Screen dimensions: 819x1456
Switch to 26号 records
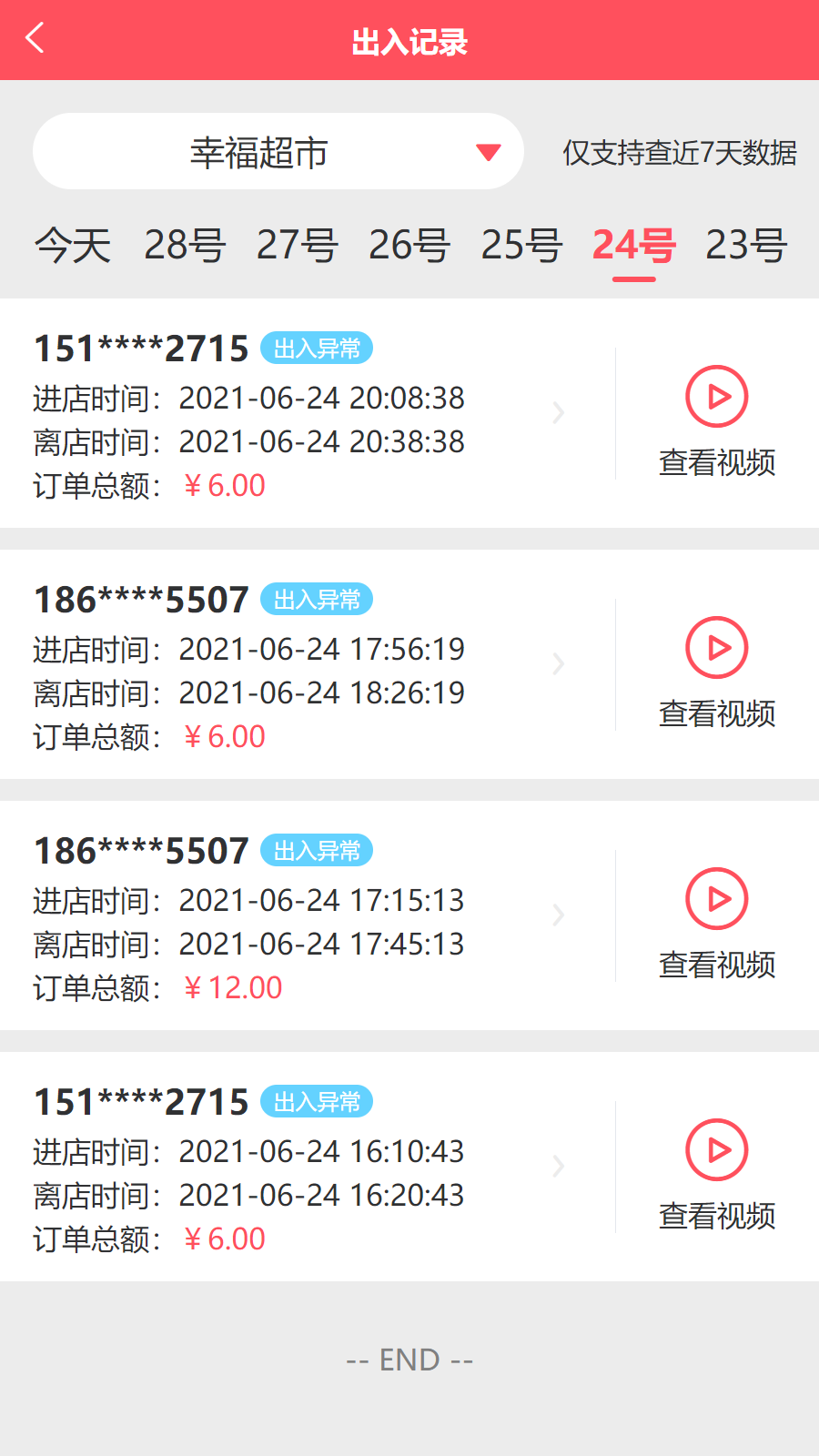(409, 246)
